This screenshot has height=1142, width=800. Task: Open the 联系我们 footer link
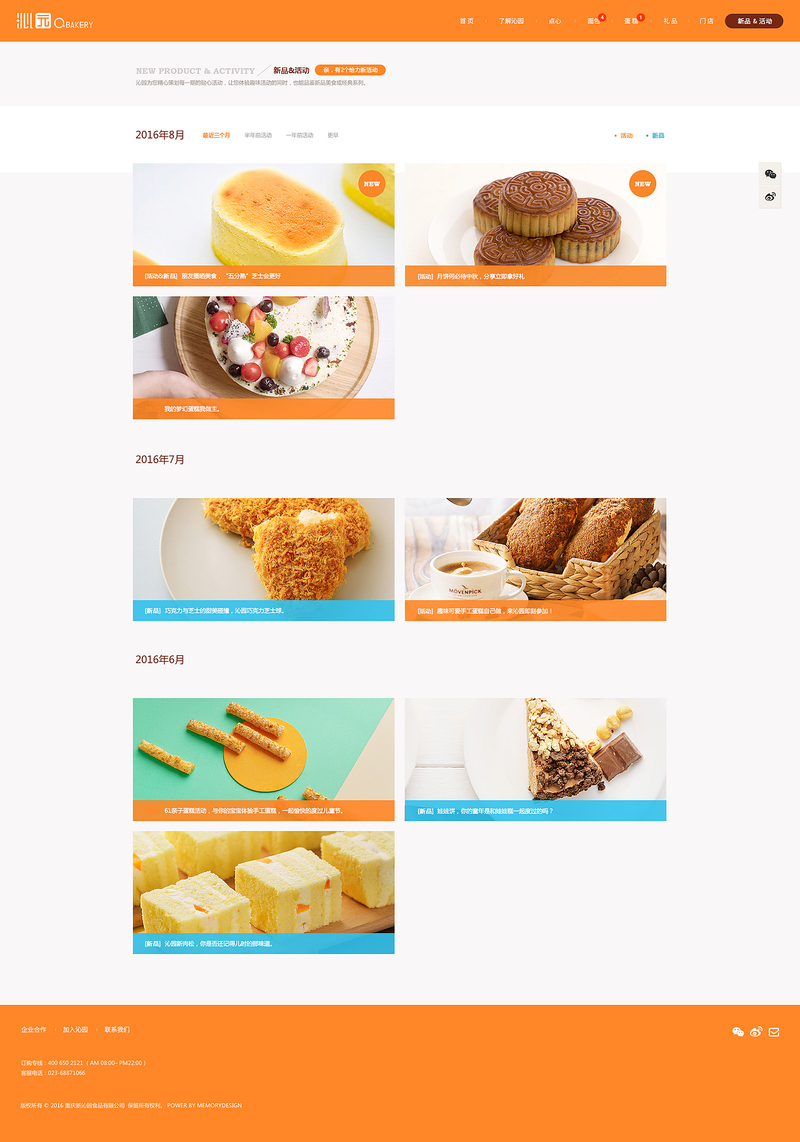coord(117,1029)
